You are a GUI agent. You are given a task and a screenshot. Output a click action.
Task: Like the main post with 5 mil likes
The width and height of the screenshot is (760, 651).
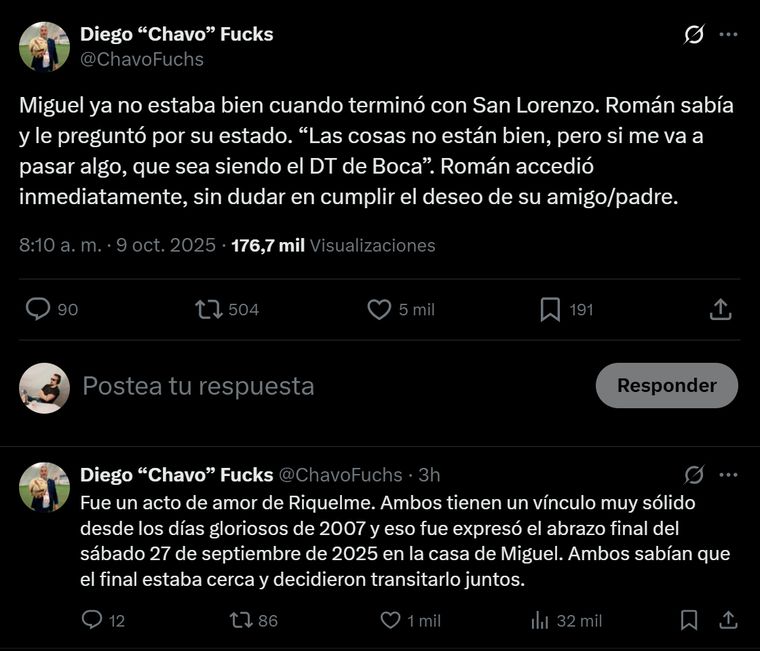click(x=379, y=310)
